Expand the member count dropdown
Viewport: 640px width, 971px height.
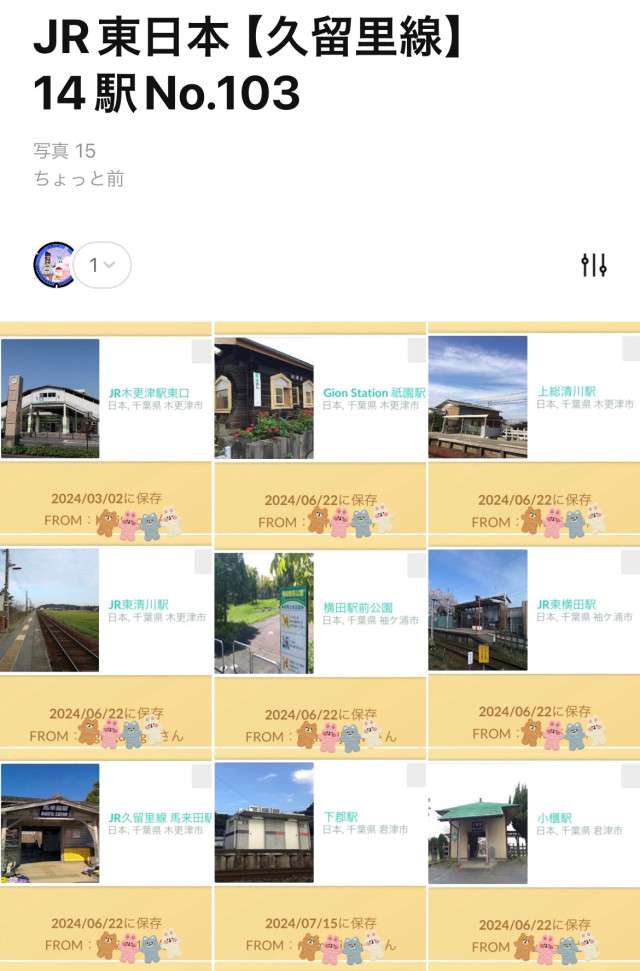click(102, 265)
